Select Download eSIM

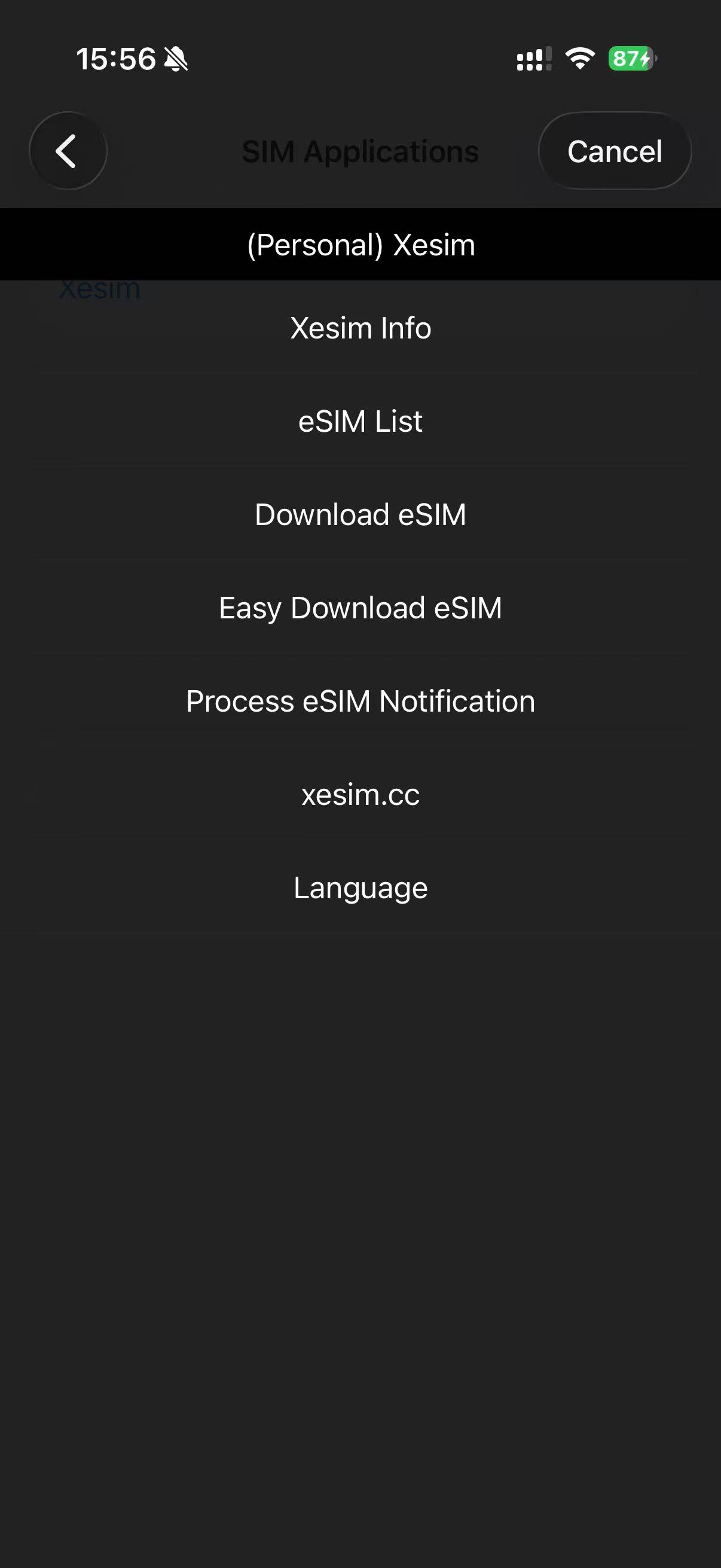[360, 514]
